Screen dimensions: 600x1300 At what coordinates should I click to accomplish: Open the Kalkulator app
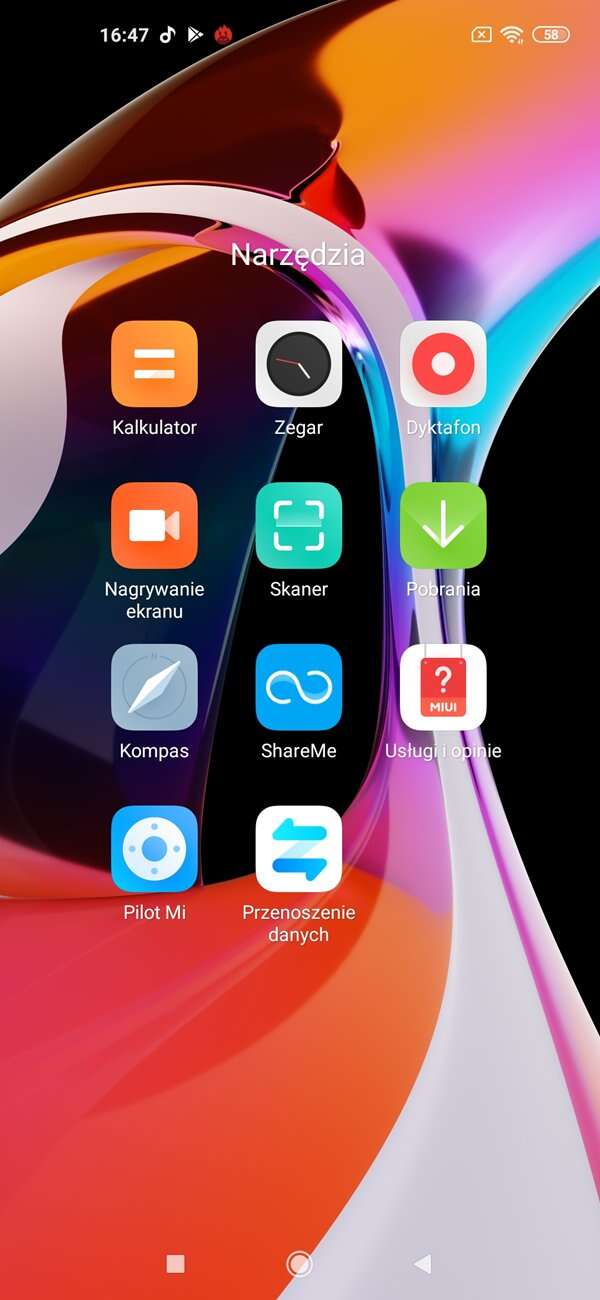154,364
